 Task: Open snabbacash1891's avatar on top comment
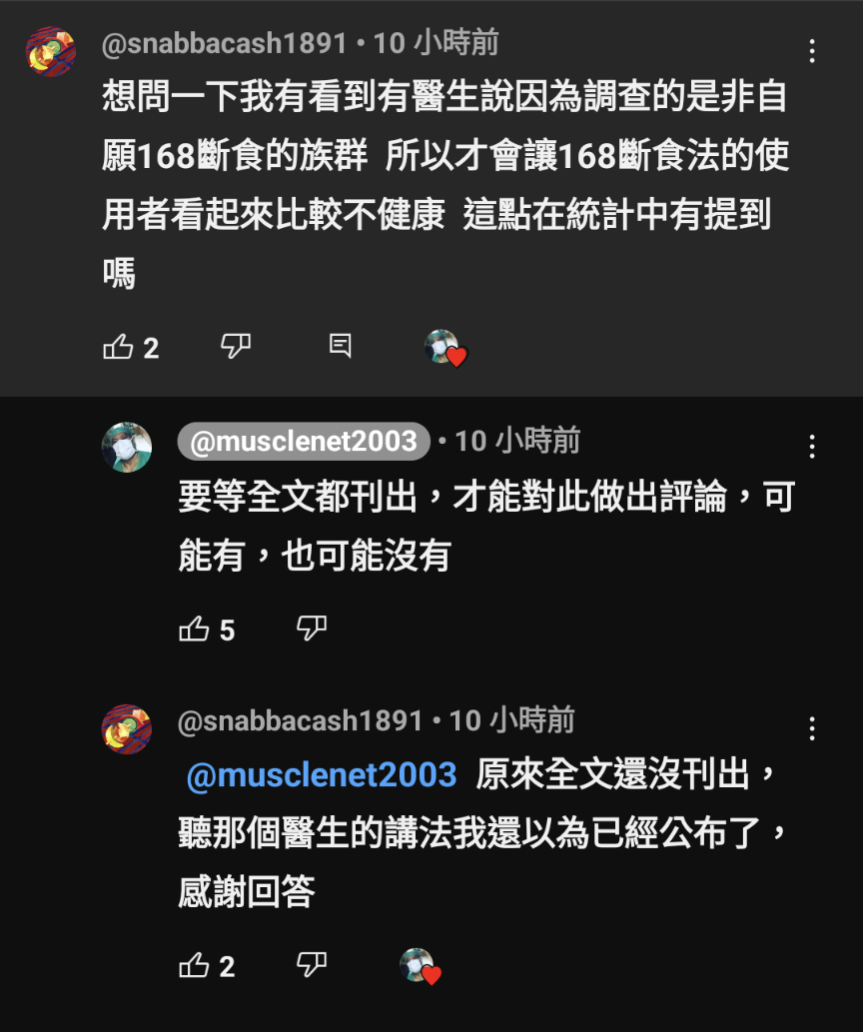coord(50,51)
